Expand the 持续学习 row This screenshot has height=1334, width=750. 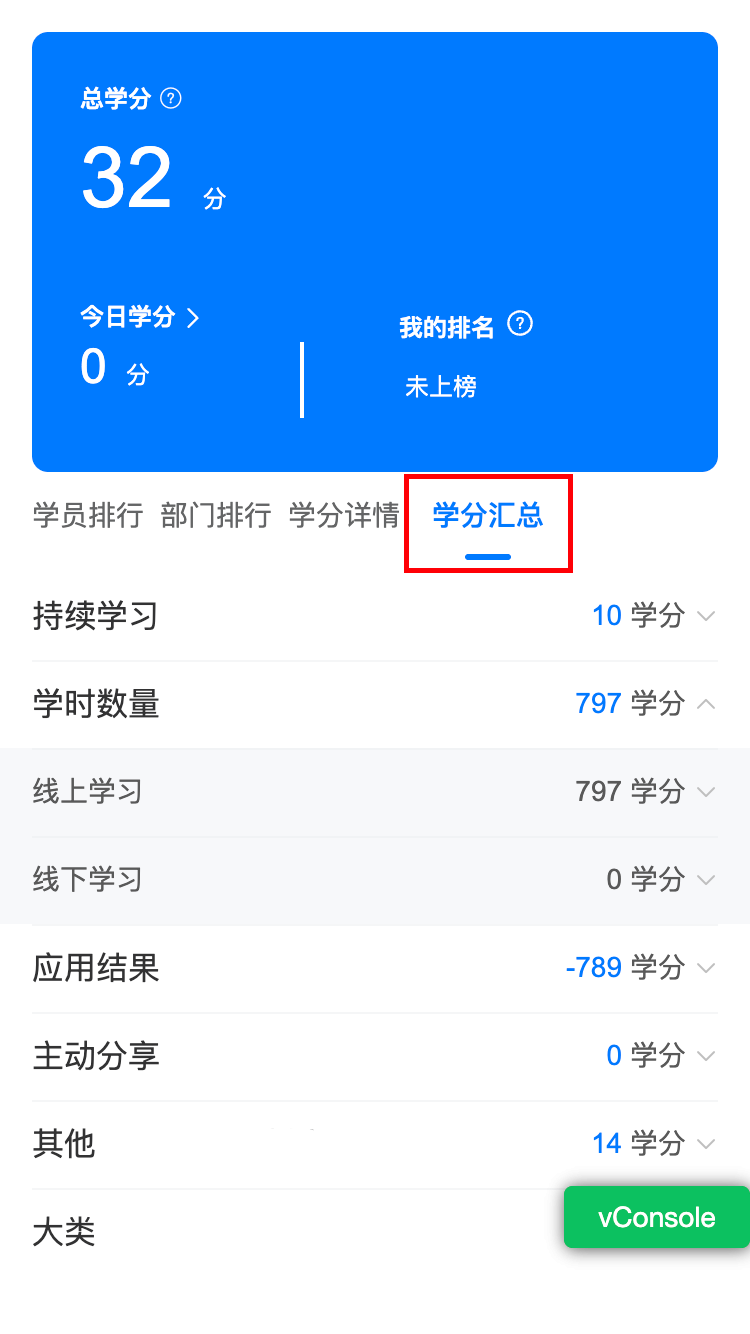coord(375,616)
